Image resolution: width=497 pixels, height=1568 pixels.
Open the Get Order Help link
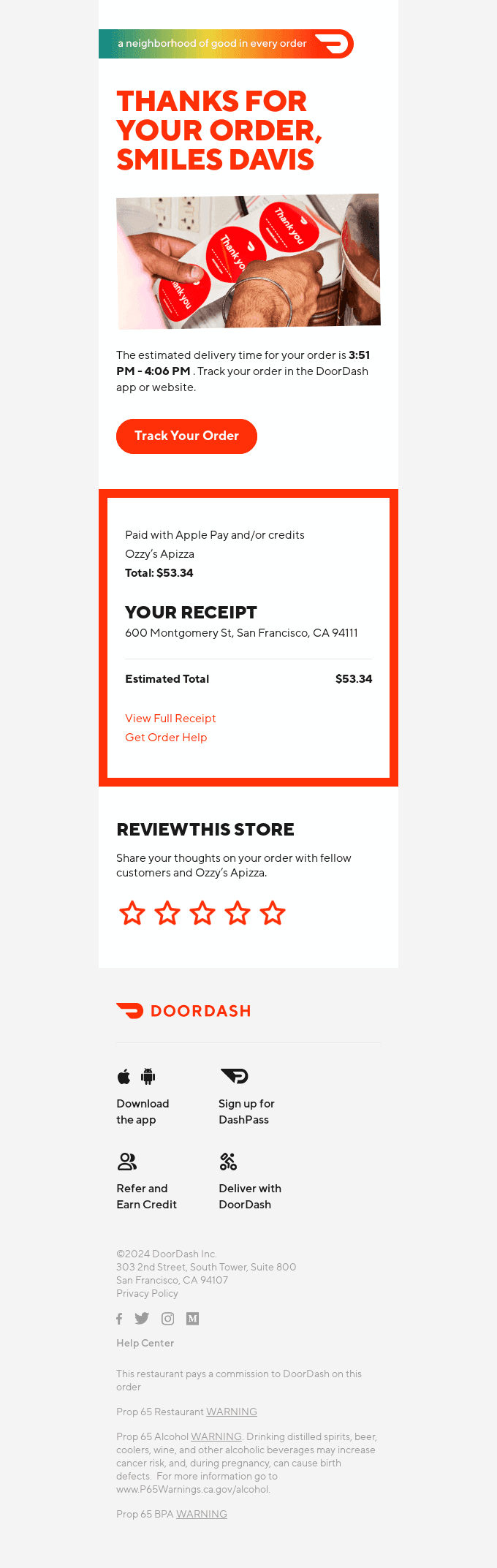point(166,738)
